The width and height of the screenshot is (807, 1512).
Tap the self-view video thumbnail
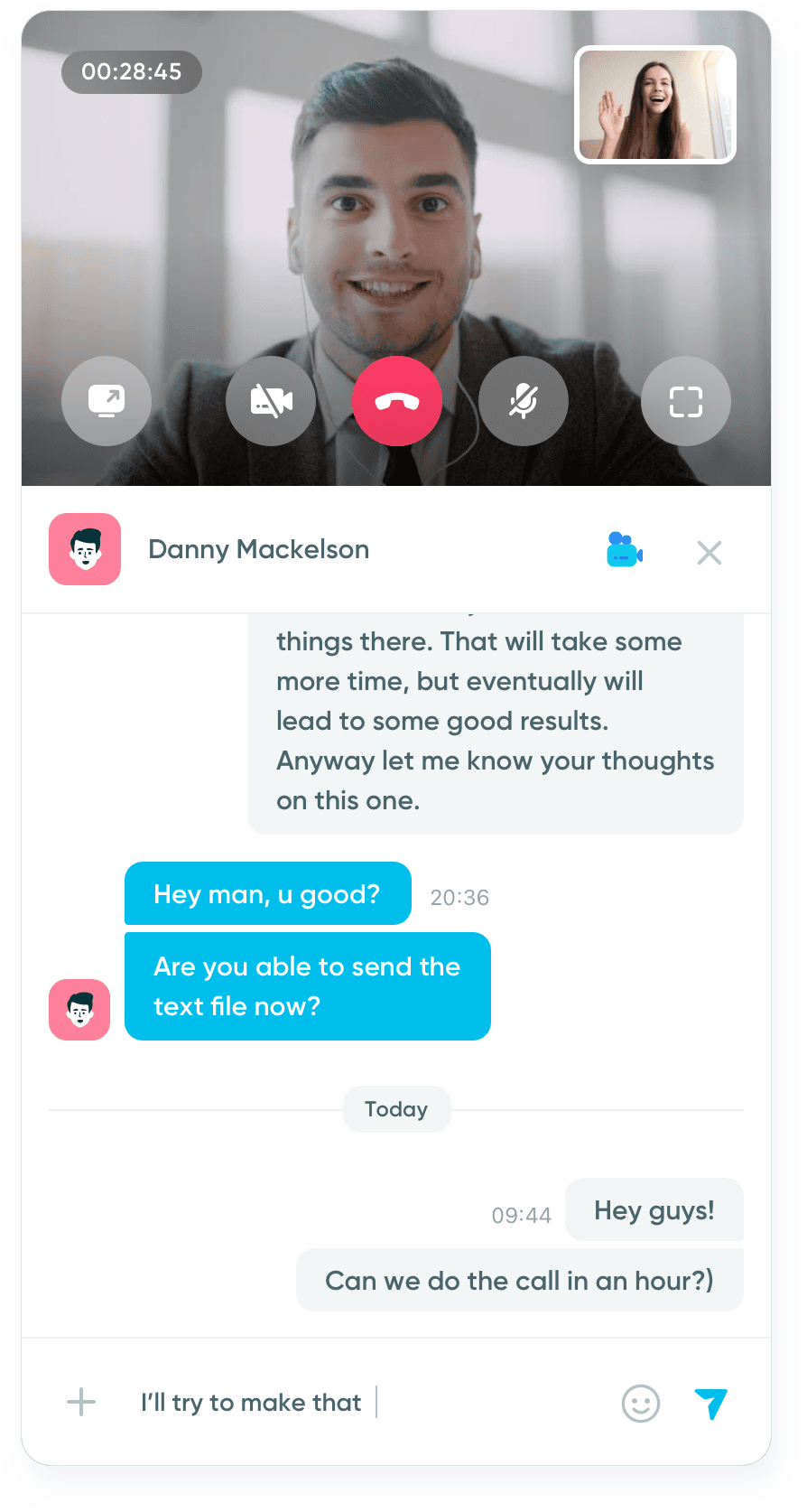pos(655,105)
